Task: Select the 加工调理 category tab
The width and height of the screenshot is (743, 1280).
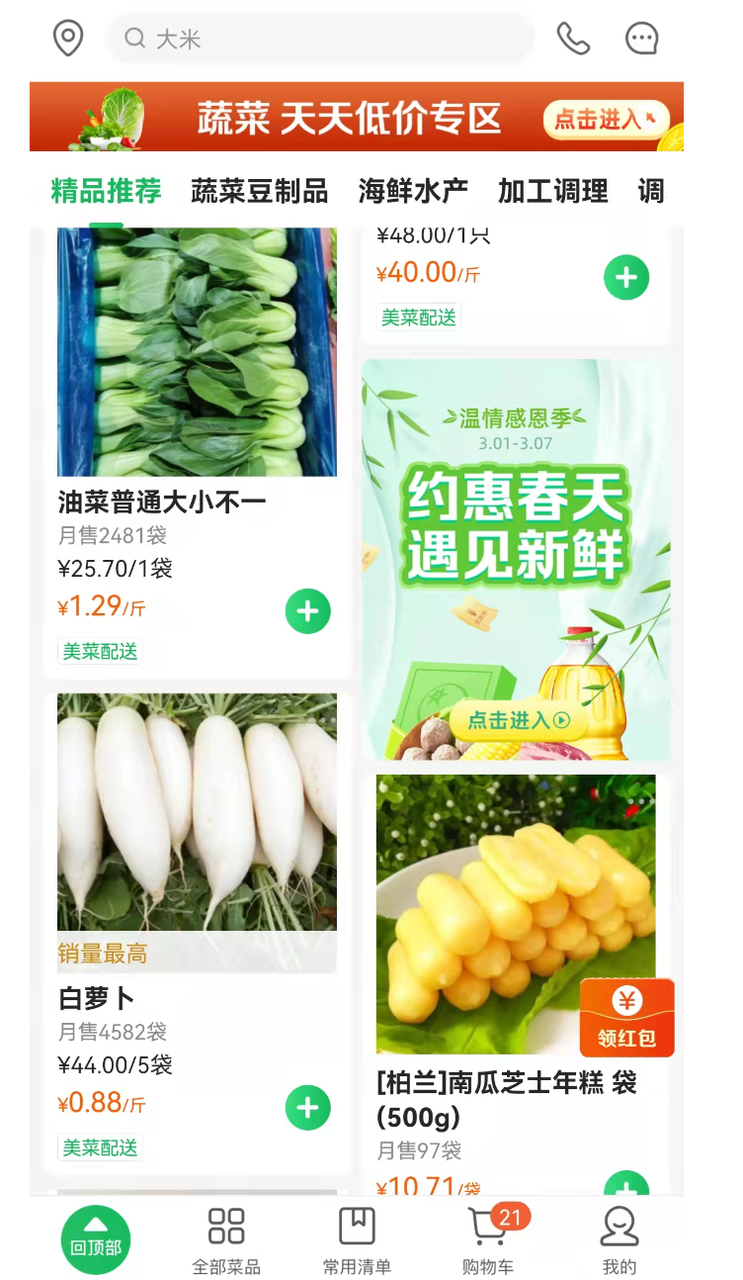Action: pos(553,191)
